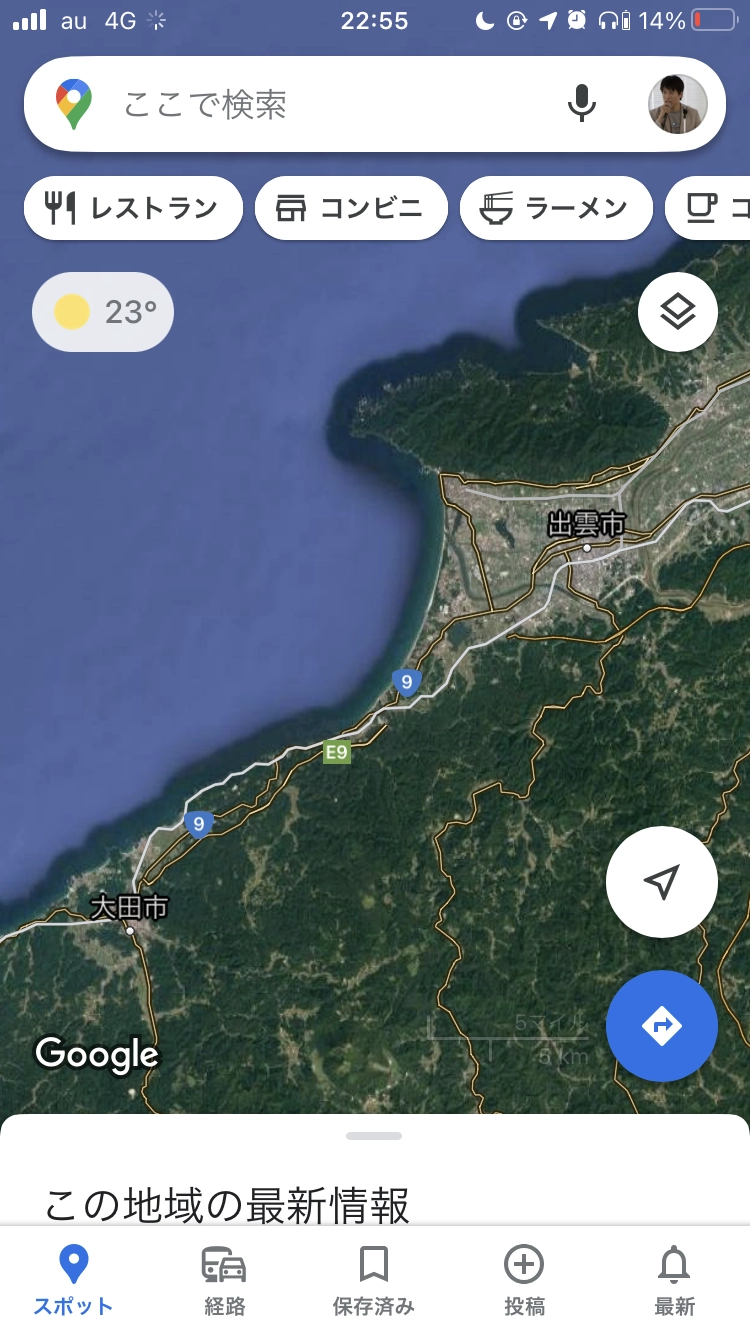Open the 保存済み tab
Screen dimensions: 750x1334
click(373, 1279)
